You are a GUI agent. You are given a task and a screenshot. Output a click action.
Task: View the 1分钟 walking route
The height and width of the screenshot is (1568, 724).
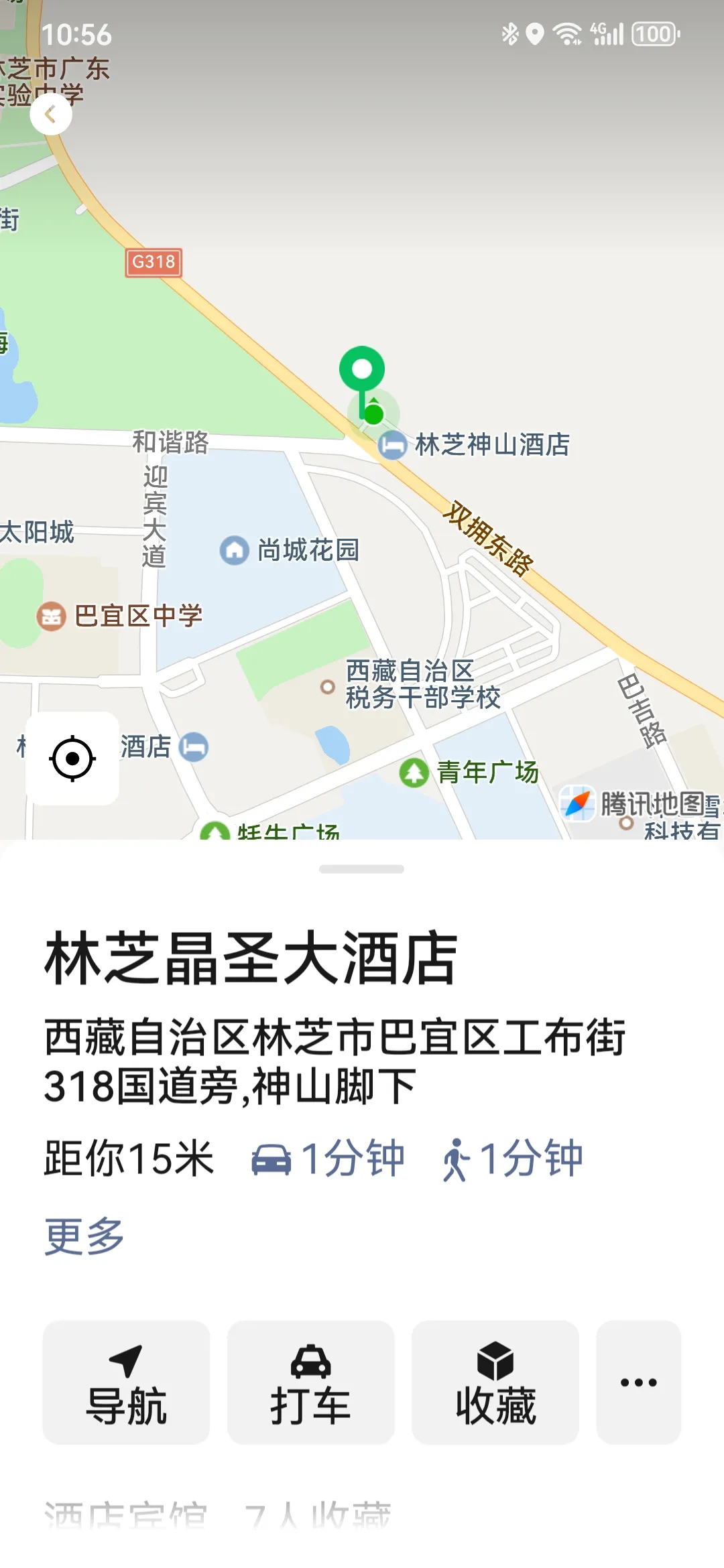[x=513, y=1158]
